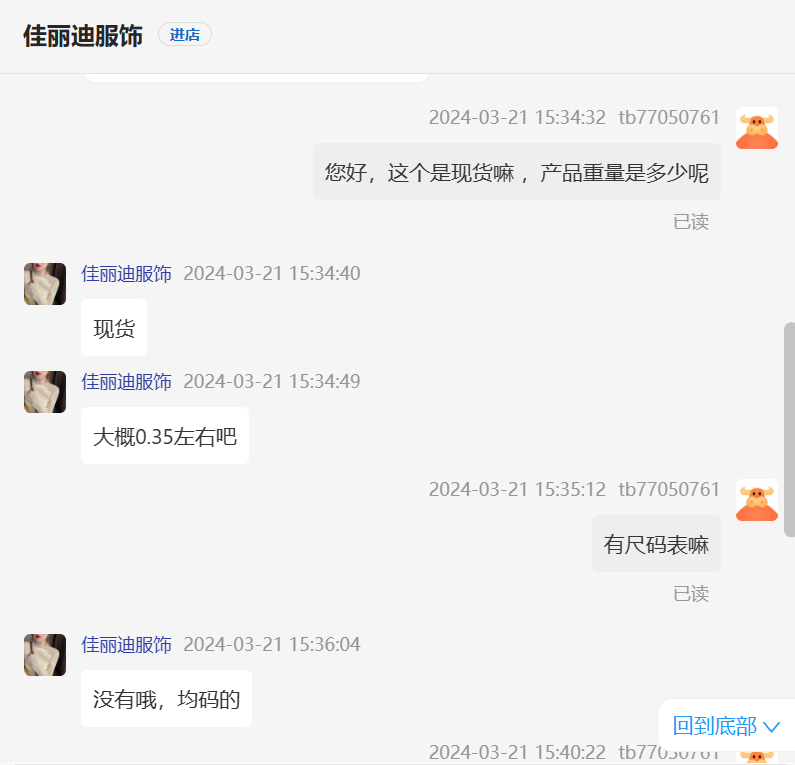Open buyer avatar at 15:34:32 message

[757, 128]
